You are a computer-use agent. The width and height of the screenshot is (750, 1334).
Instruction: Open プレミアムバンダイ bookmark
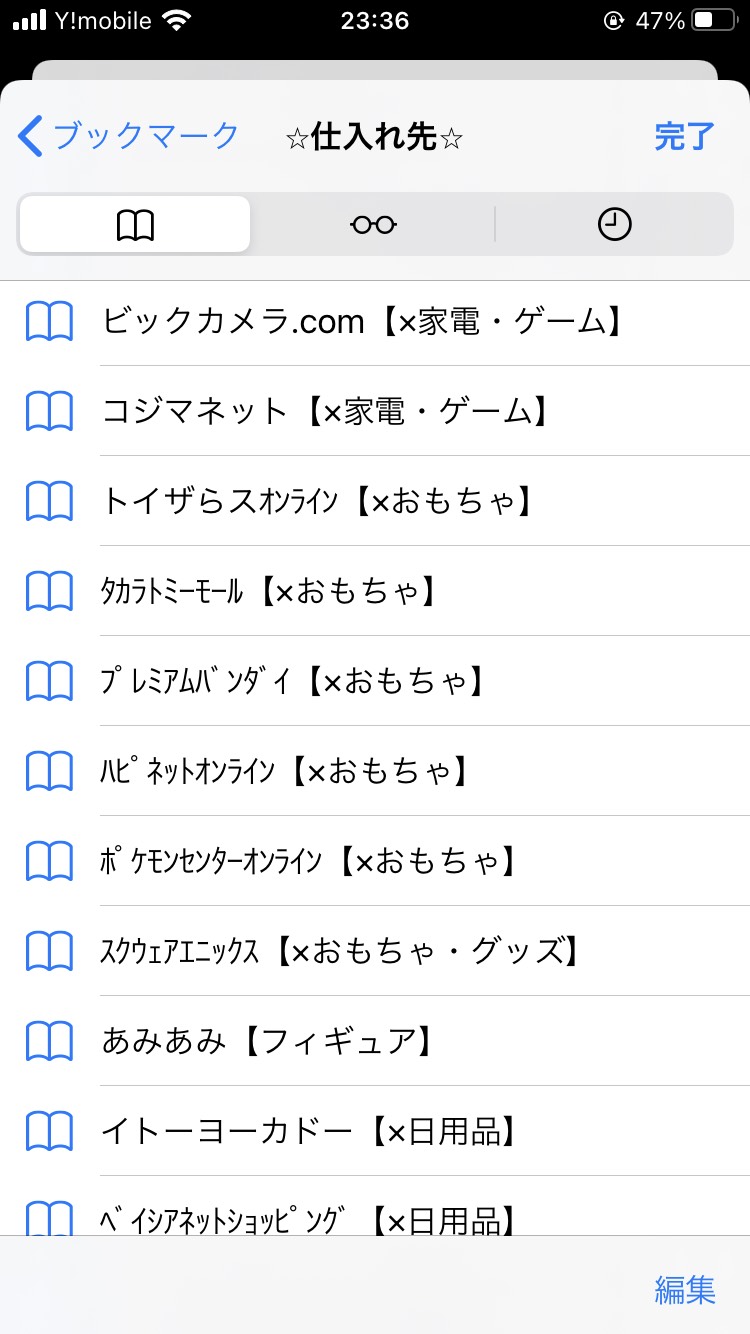click(x=375, y=681)
